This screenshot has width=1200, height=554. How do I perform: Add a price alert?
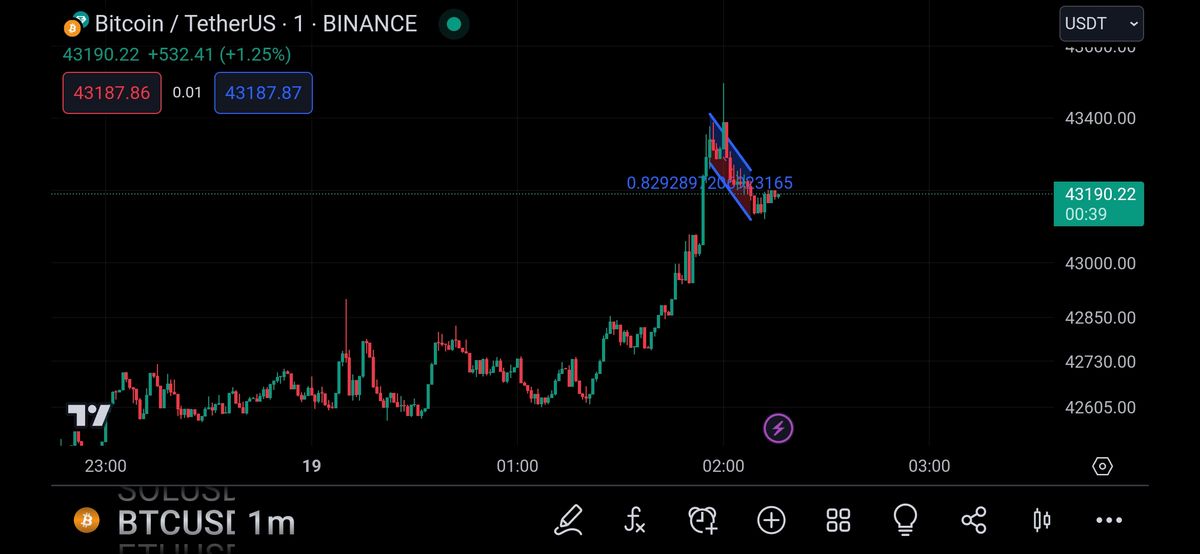click(703, 519)
